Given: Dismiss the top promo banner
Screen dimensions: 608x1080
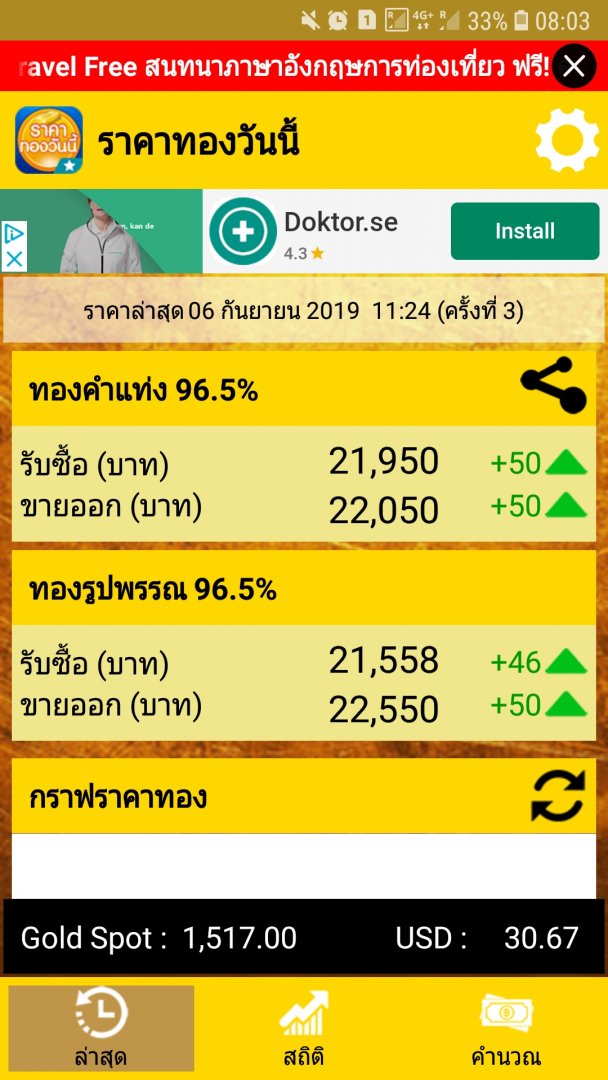Looking at the screenshot, I should (x=574, y=66).
